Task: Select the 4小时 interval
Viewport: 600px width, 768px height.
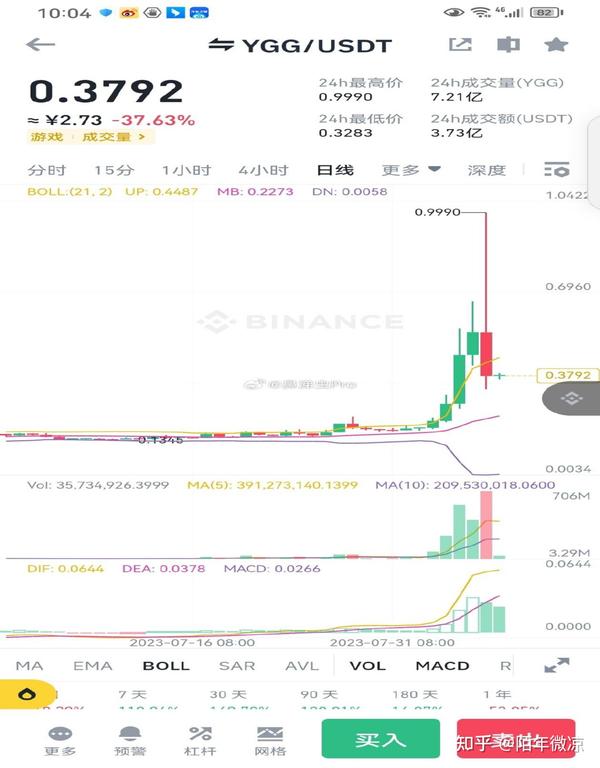Action: pos(263,171)
